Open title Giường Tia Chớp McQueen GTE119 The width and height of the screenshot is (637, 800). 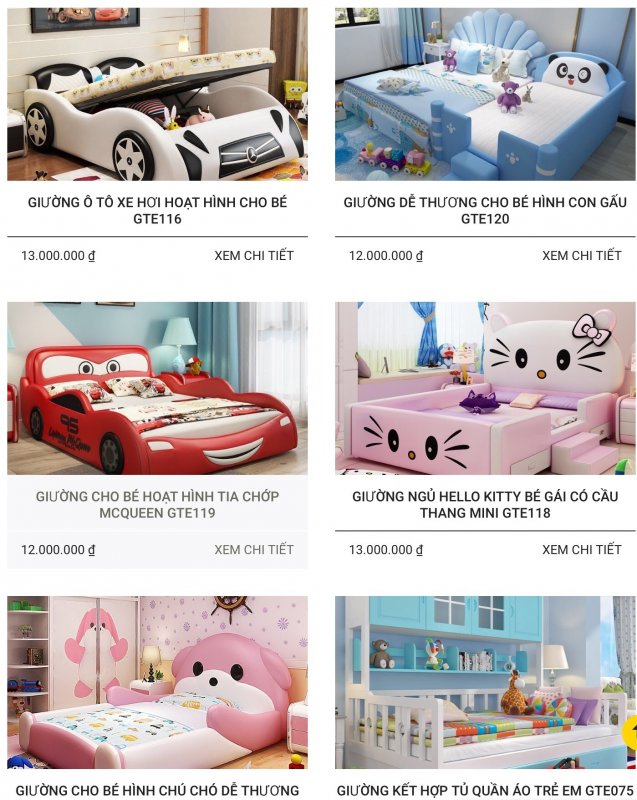pos(157,504)
